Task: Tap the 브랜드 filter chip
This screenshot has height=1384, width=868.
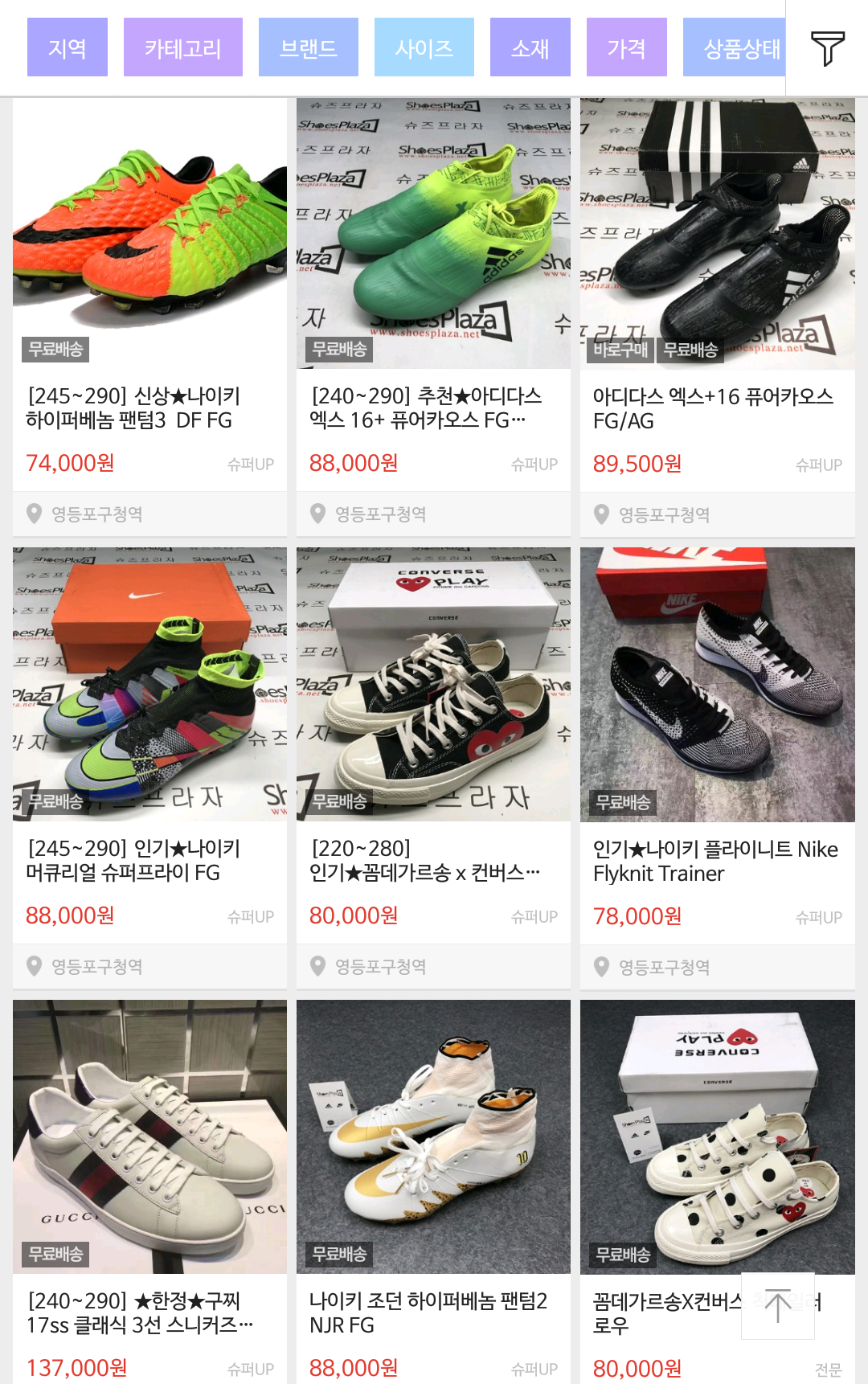Action: point(309,48)
